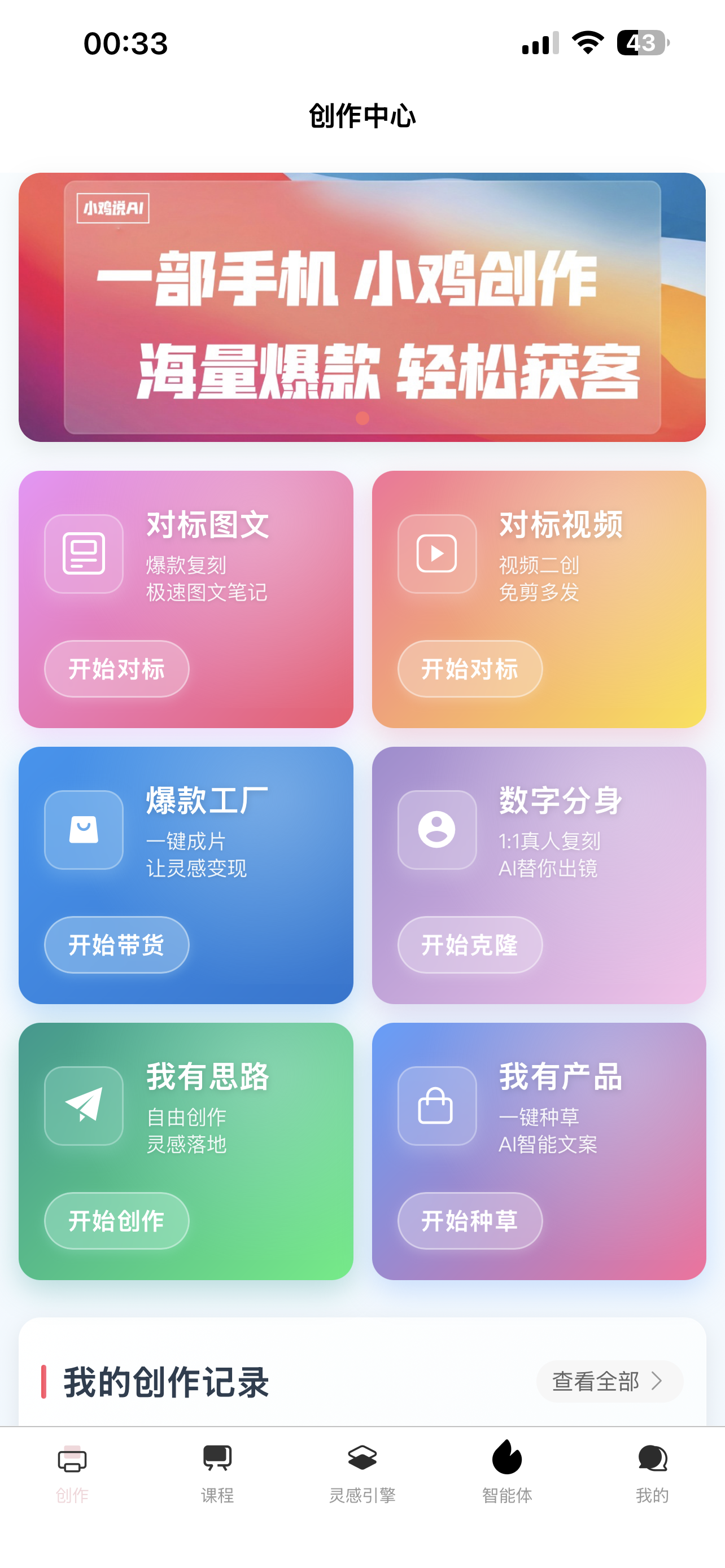
Task: Select the 创作 icon in bottom navigation
Action: tap(72, 1460)
